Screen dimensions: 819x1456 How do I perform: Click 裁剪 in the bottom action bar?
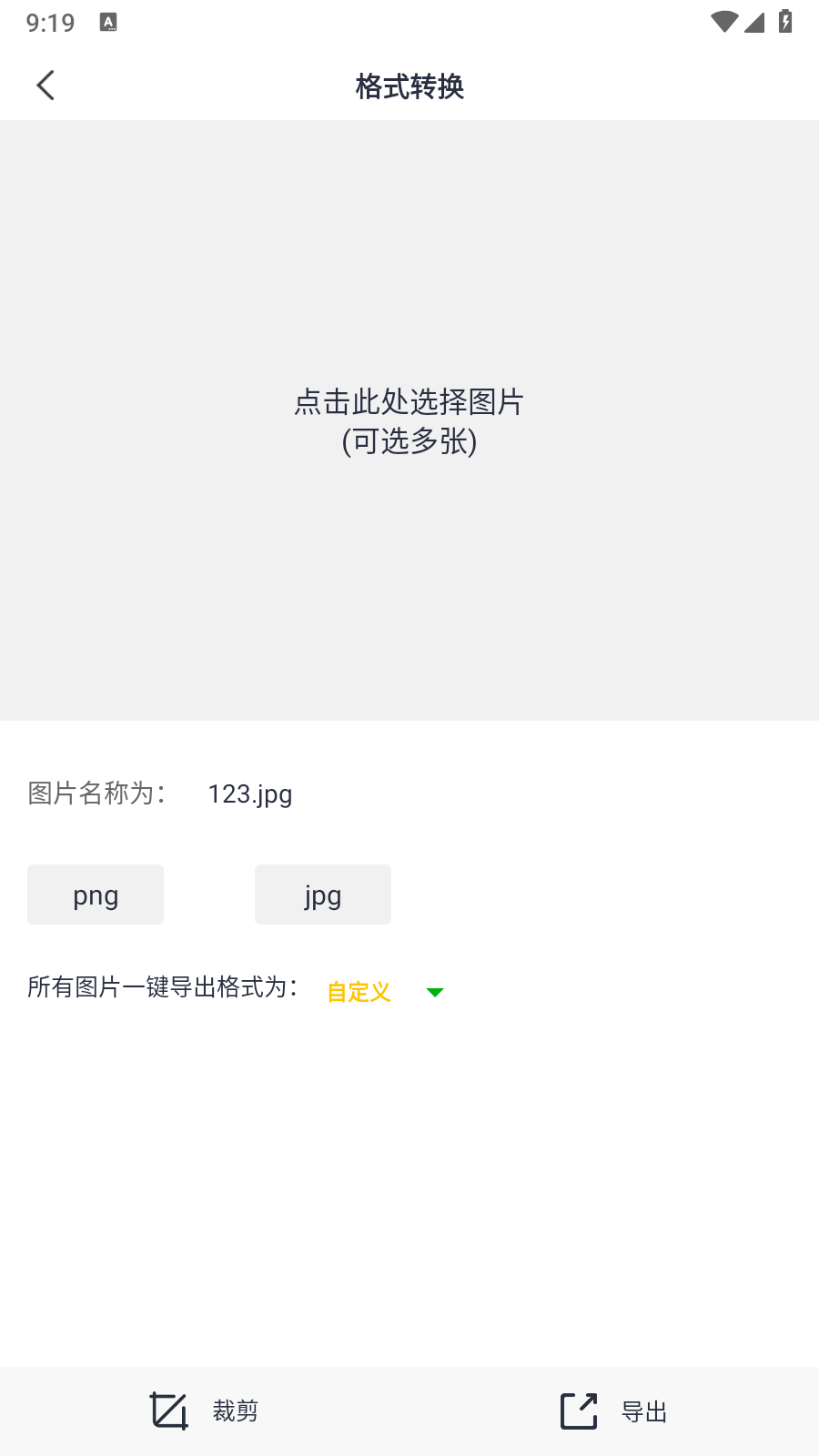[x=233, y=1410]
